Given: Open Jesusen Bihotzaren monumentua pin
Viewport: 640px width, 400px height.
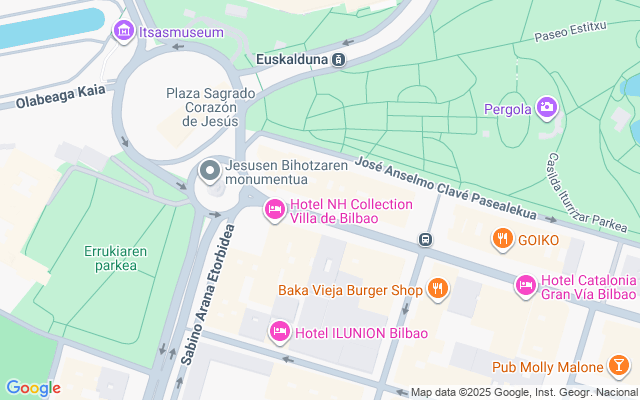Looking at the screenshot, I should point(210,171).
